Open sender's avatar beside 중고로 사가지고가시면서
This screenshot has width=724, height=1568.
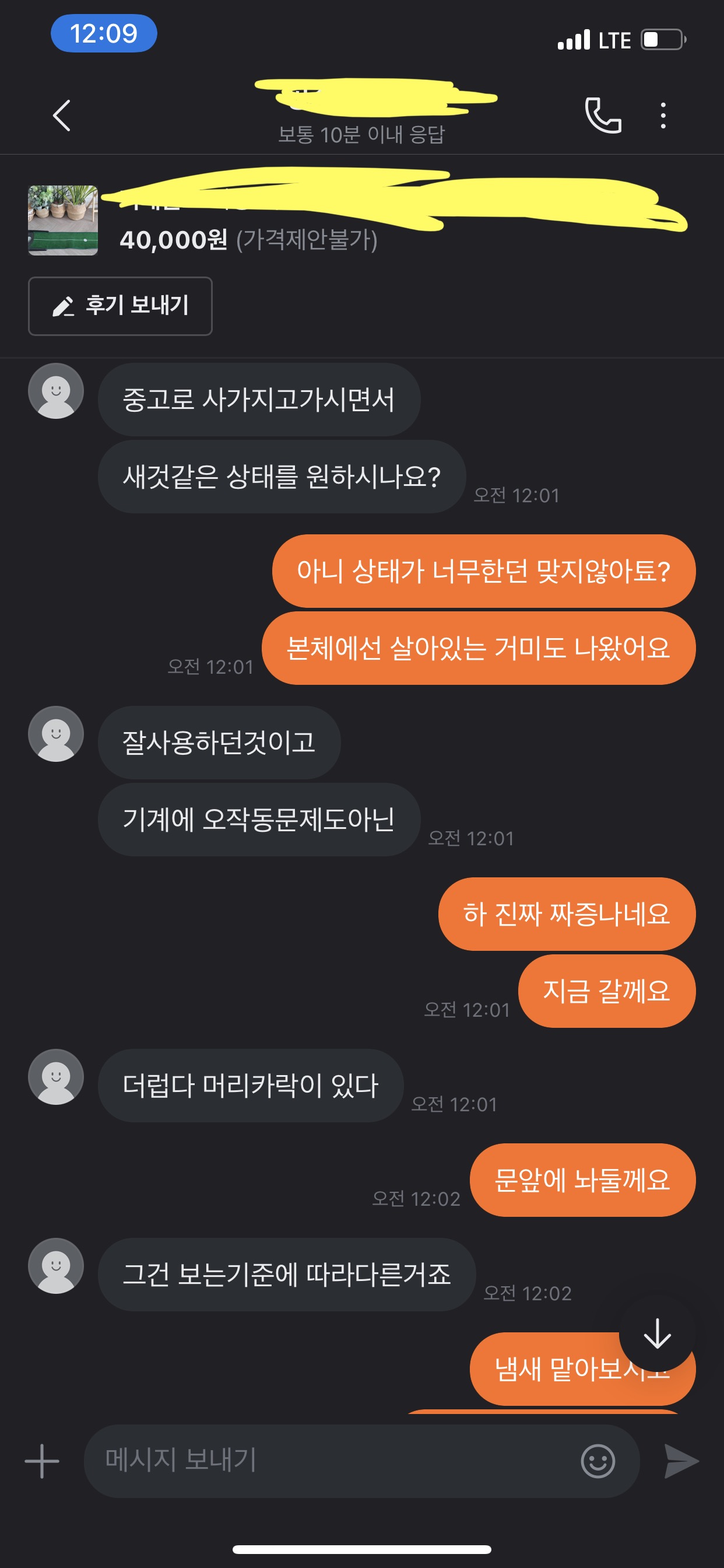pyautogui.click(x=56, y=391)
